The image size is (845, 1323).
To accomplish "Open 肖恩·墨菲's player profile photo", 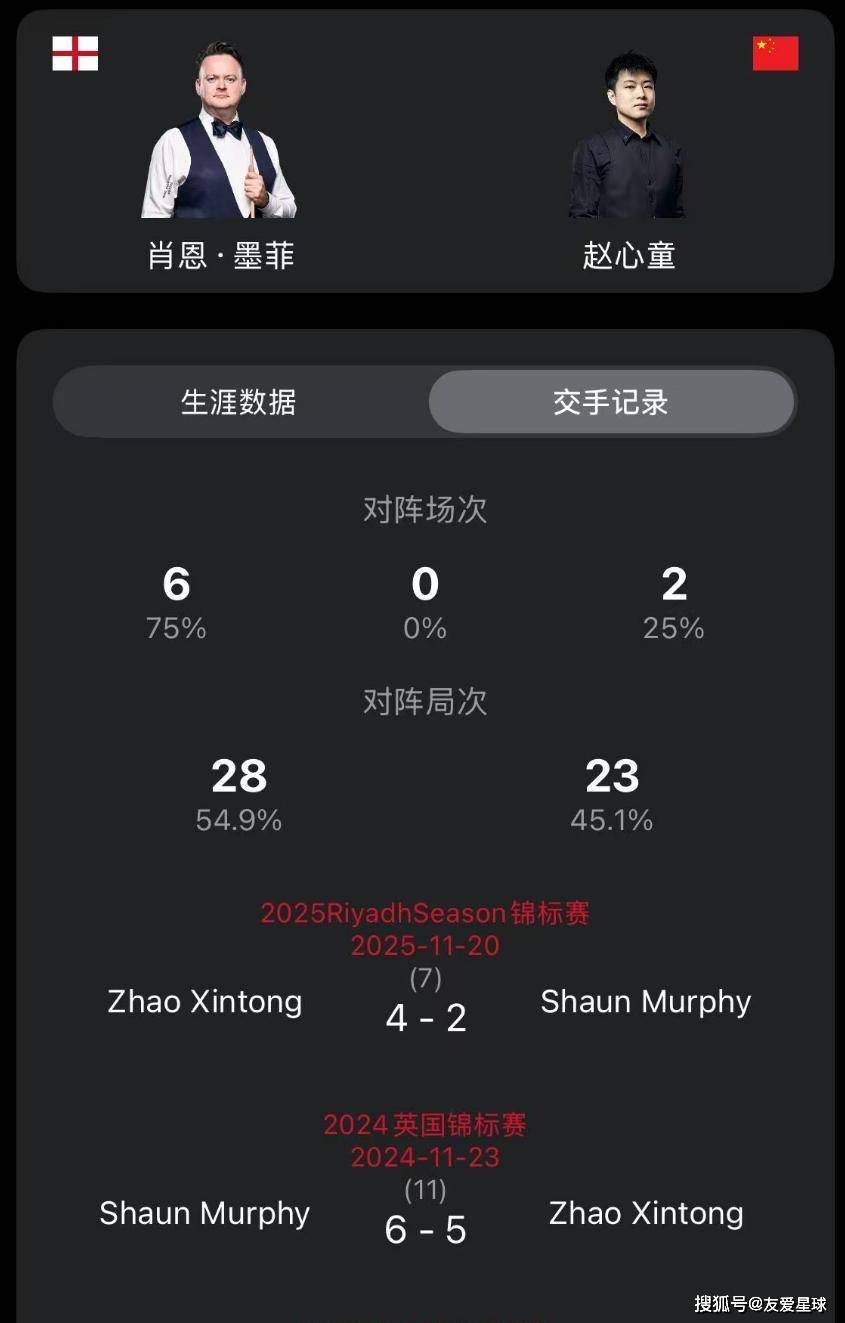I will 219,132.
